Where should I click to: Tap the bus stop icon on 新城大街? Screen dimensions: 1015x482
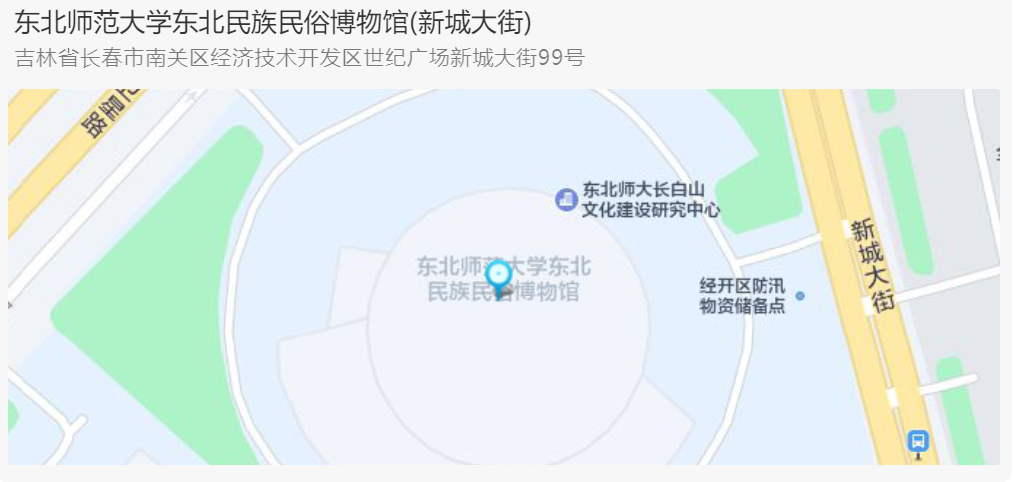click(x=917, y=440)
